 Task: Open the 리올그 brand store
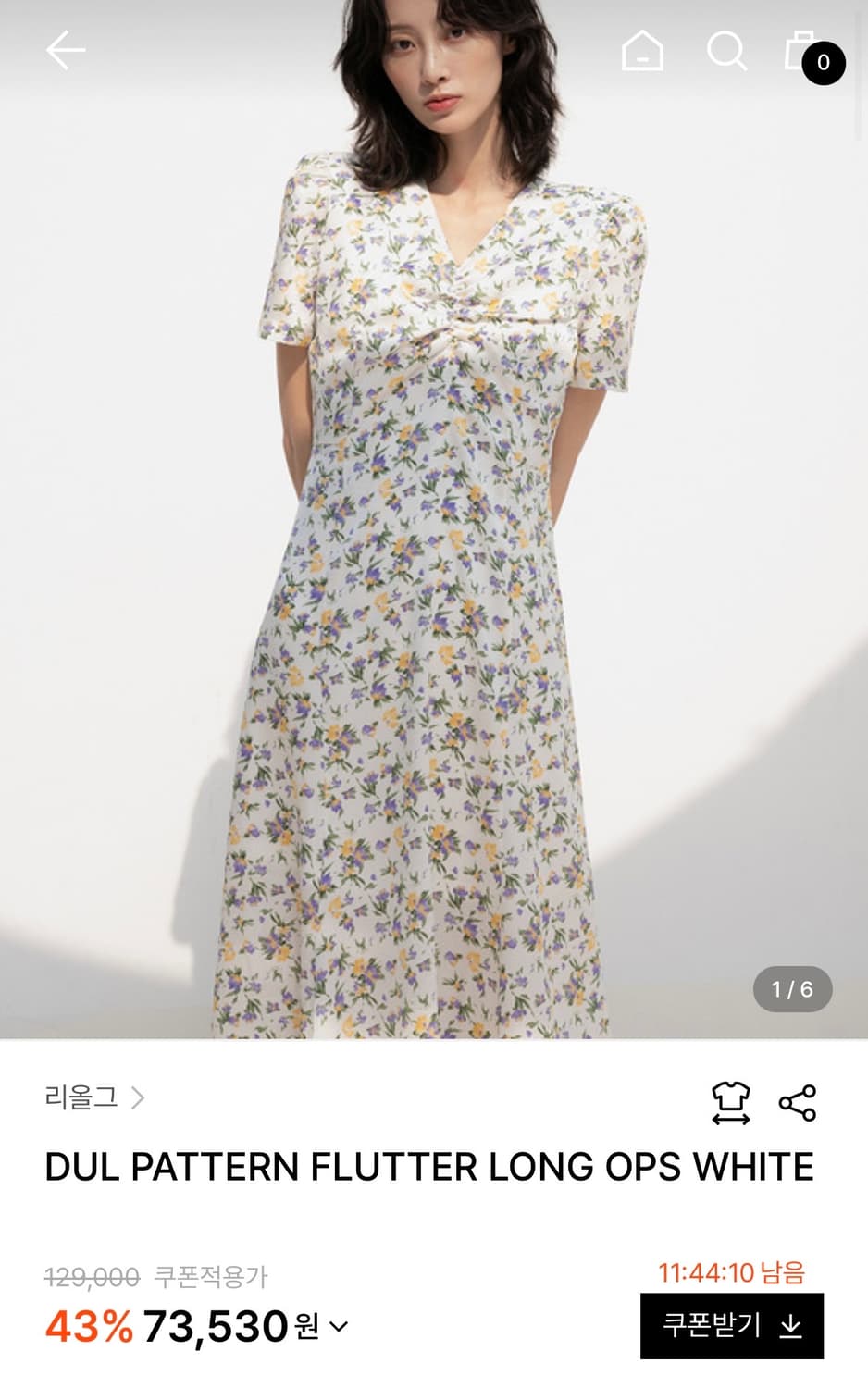pos(81,1099)
